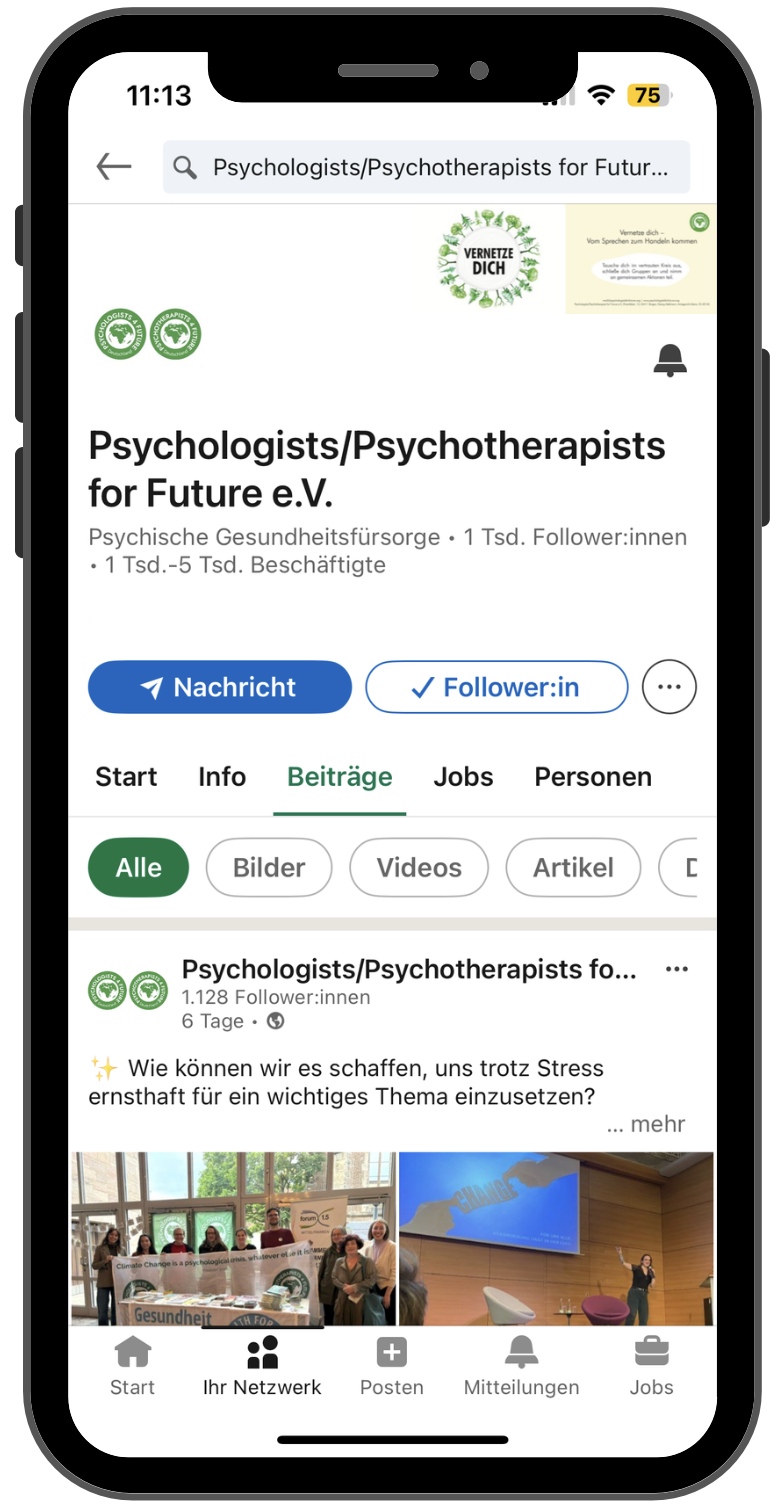Screen dimensions: 782x1512
Task: Open Mitteilungen in the bottom bar
Action: (x=521, y=1366)
